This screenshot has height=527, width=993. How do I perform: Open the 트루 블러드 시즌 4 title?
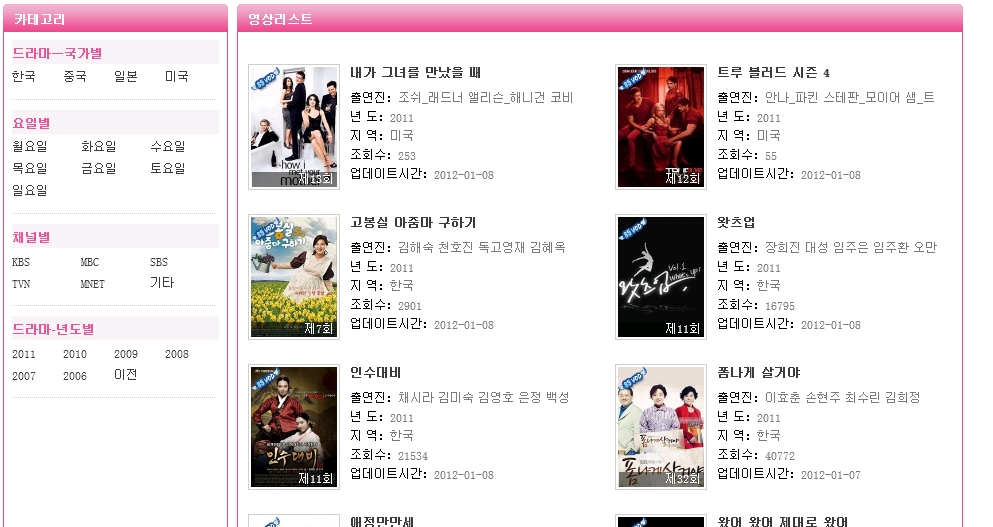(774, 73)
